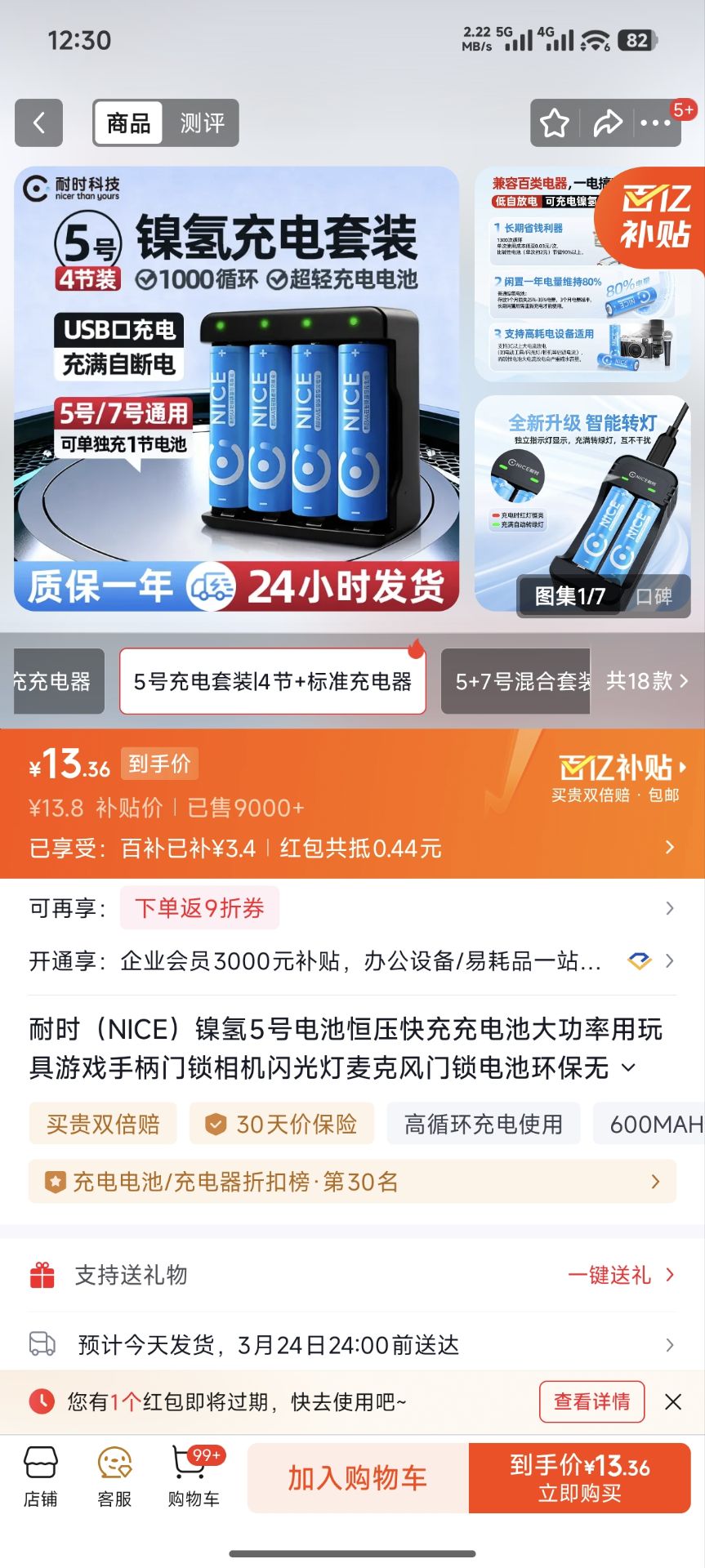
Task: Dismiss the red packet expiry banner
Action: click(x=673, y=1402)
